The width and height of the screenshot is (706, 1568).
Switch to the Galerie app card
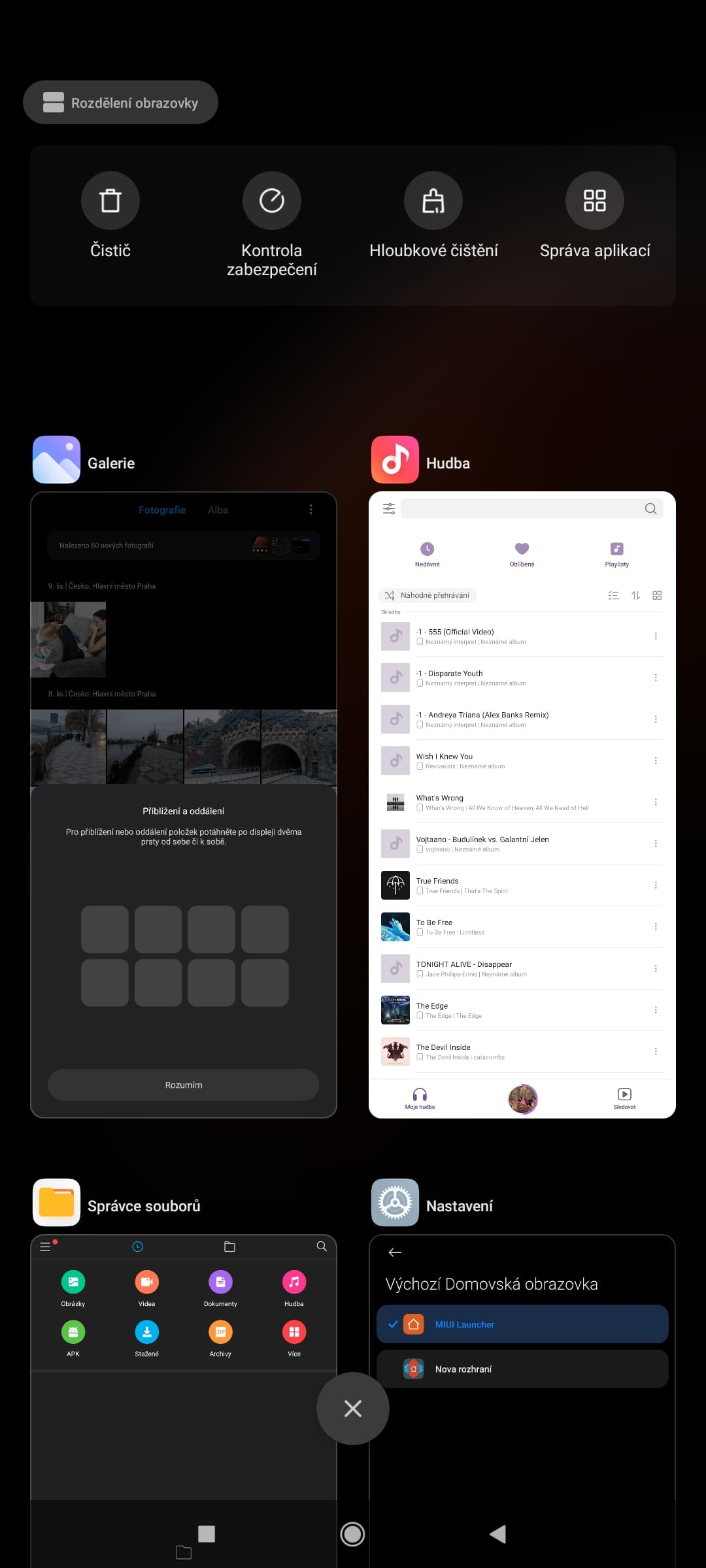pos(183,804)
